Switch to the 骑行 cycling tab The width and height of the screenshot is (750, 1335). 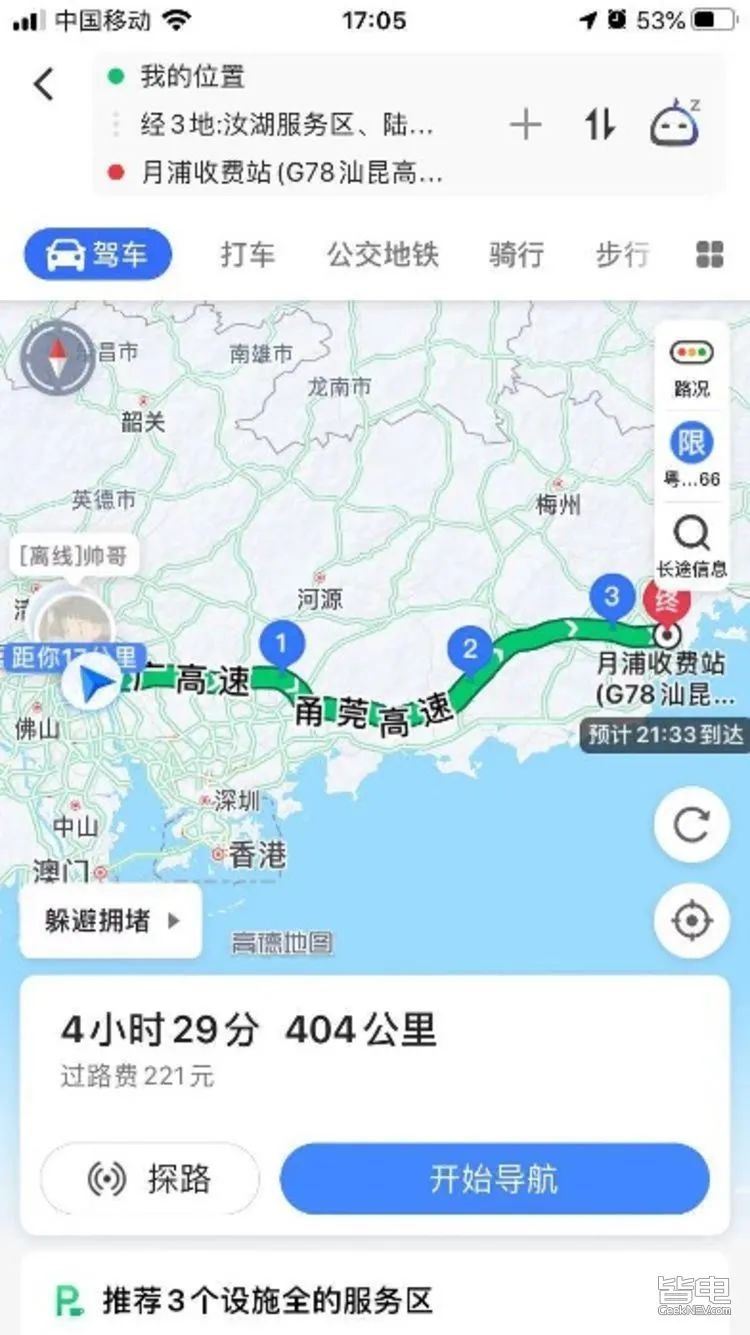(x=516, y=255)
